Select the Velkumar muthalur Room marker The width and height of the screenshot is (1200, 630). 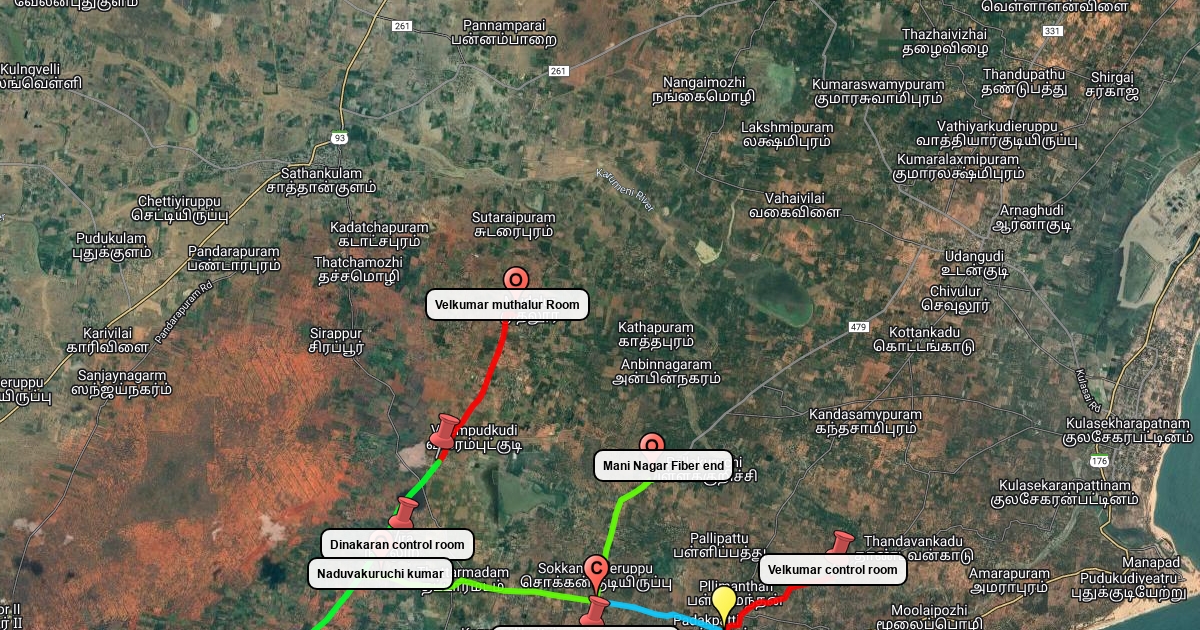coord(516,281)
